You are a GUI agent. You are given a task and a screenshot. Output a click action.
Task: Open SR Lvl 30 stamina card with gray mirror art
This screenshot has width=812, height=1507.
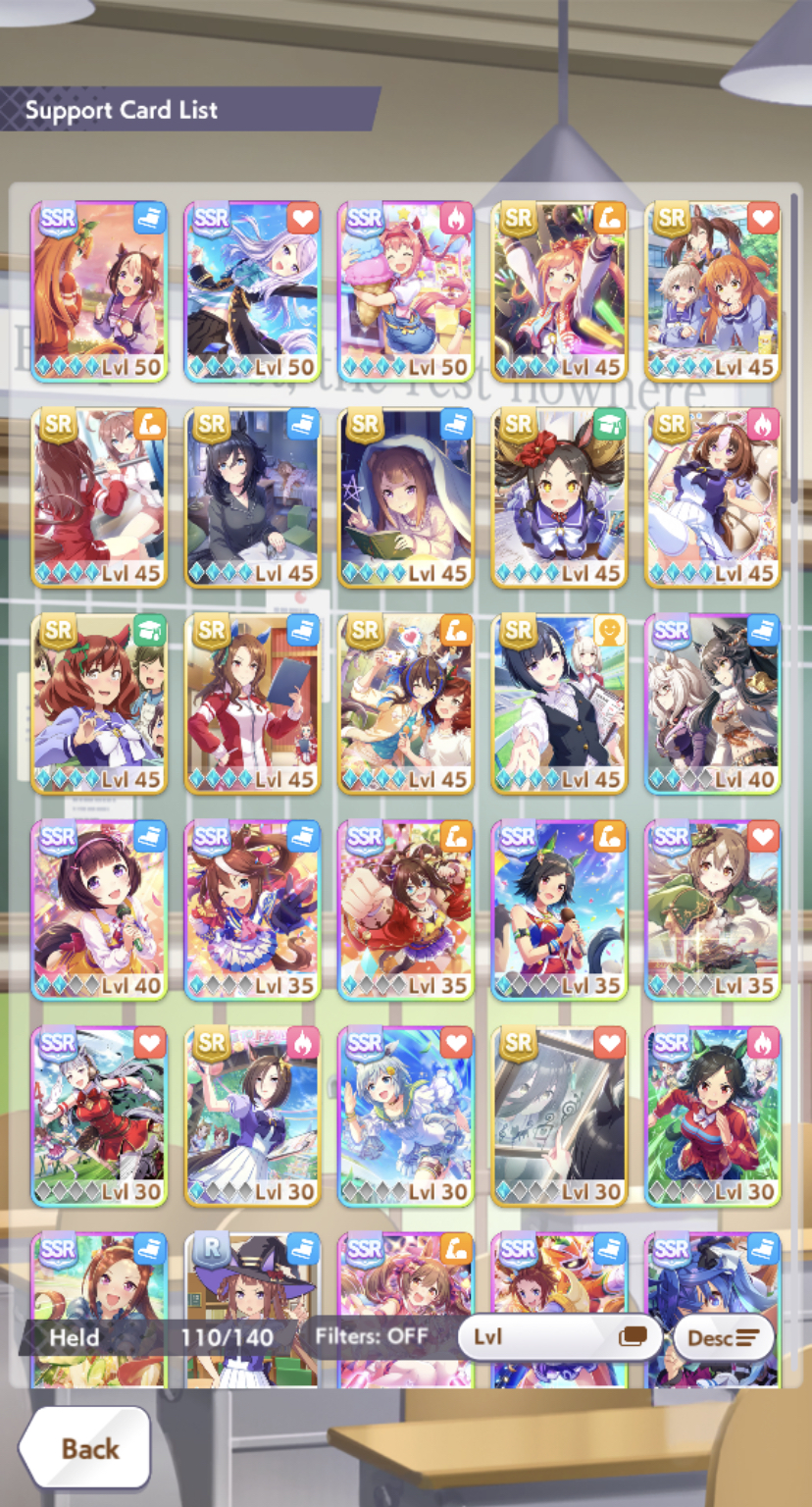(559, 1116)
